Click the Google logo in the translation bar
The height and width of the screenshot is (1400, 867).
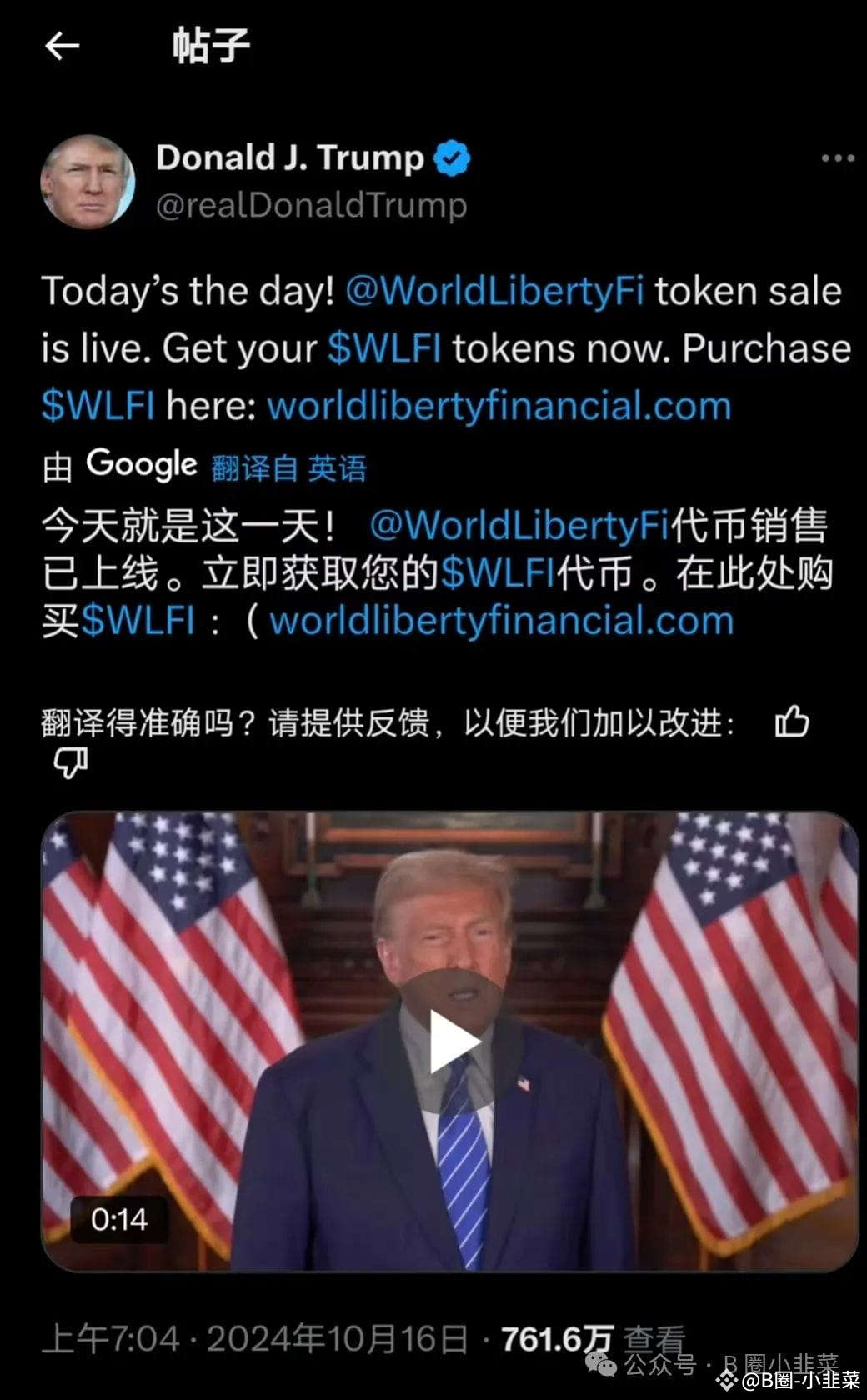click(x=139, y=463)
